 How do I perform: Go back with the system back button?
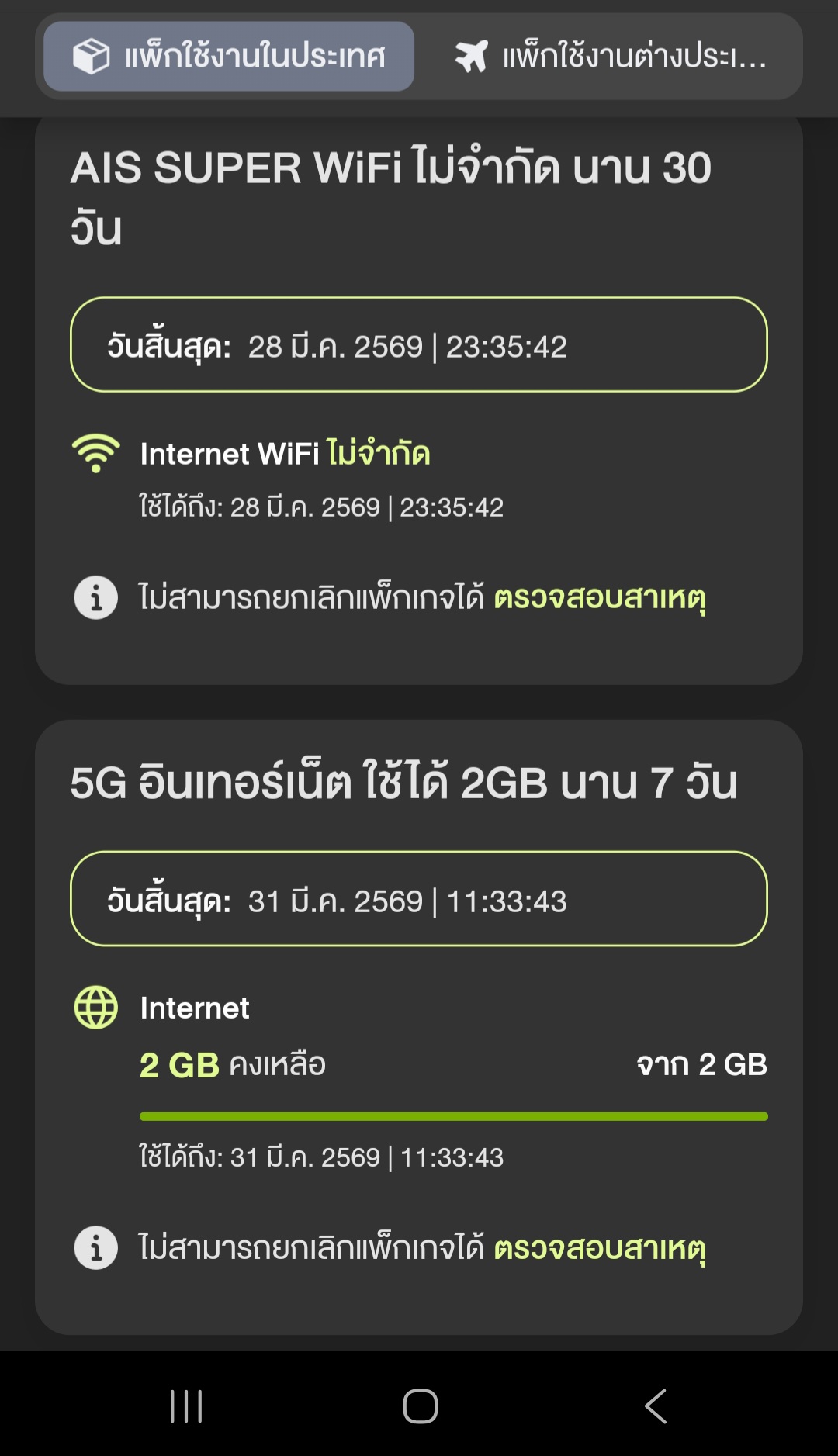656,1406
